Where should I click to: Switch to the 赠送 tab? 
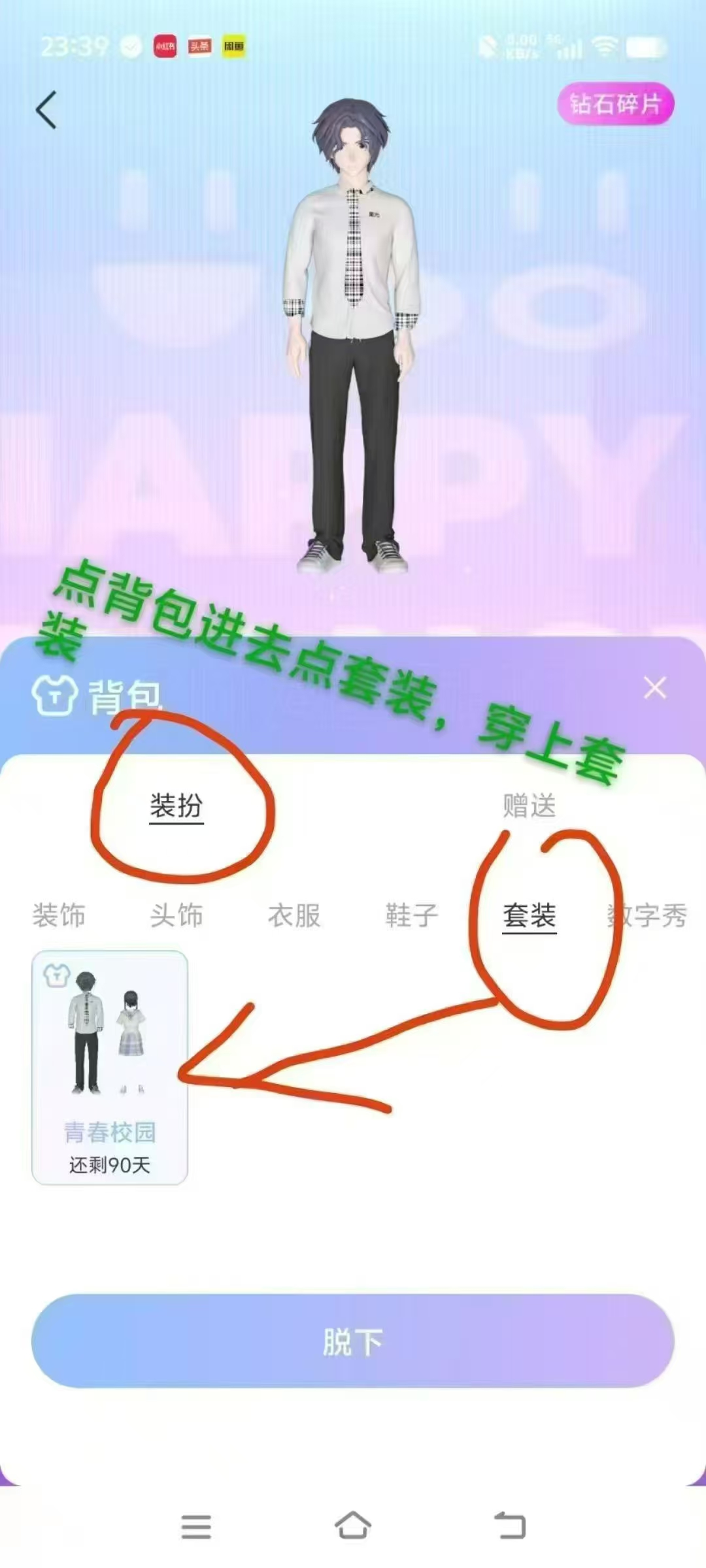coord(529,806)
